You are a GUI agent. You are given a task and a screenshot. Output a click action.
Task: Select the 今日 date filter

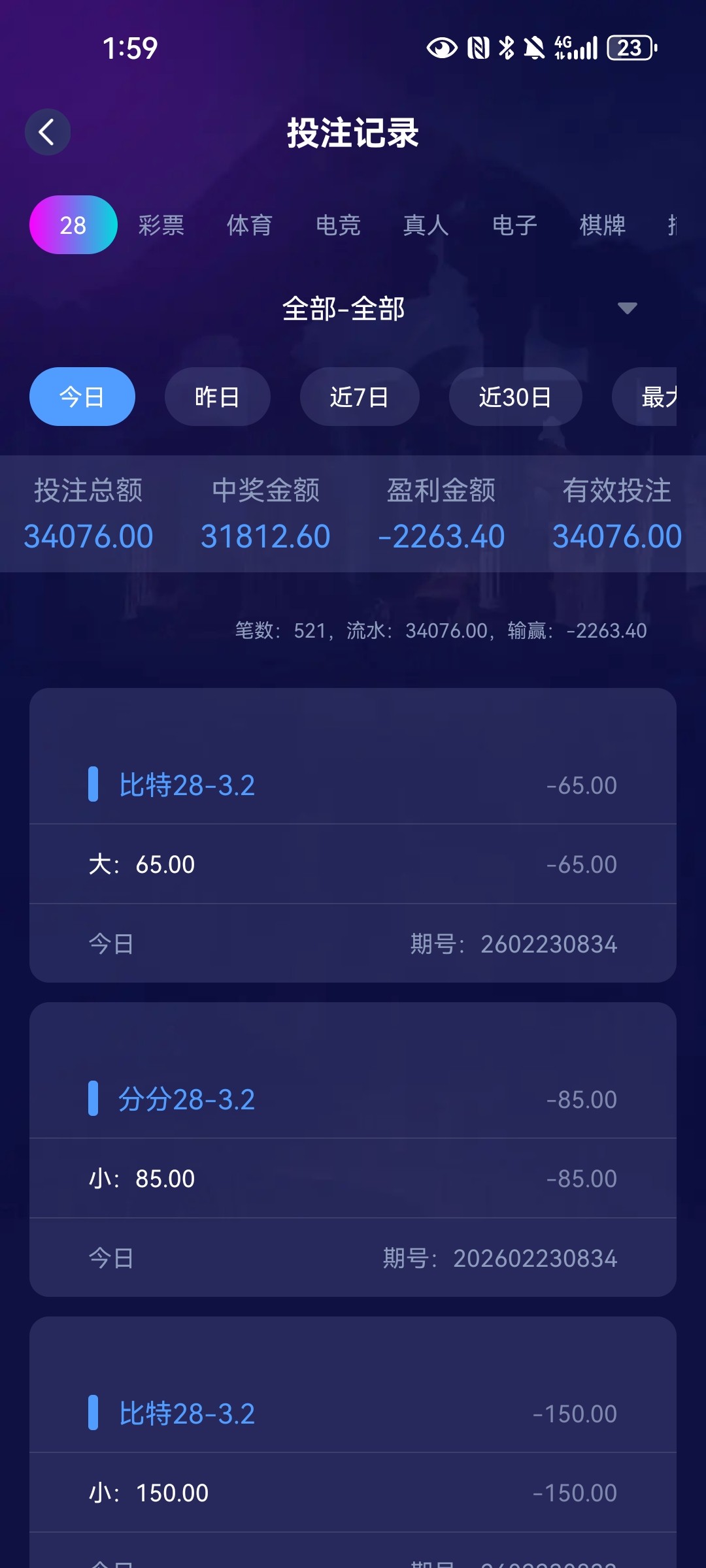click(x=82, y=396)
